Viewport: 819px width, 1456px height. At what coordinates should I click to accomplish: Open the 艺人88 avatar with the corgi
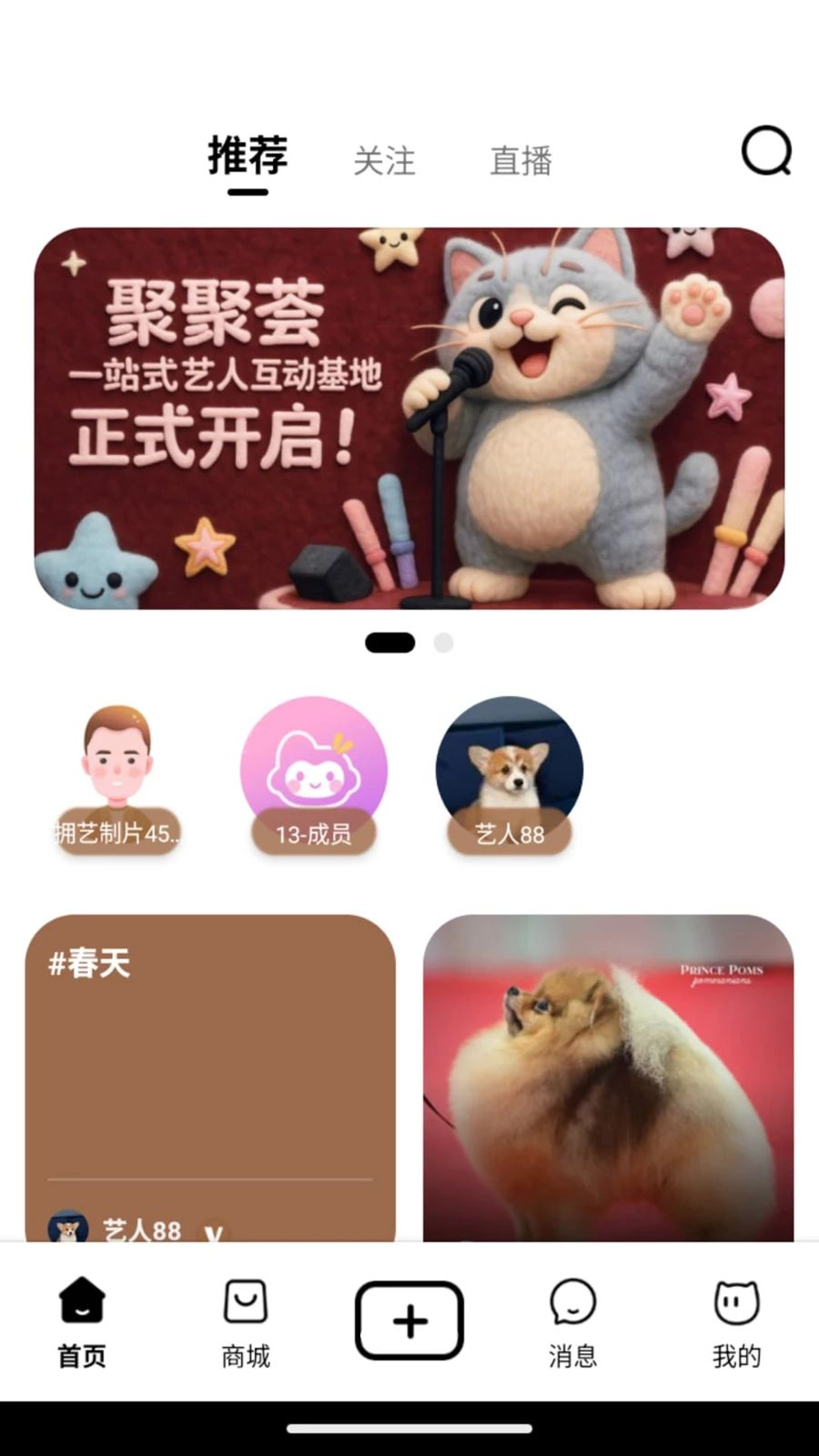tap(510, 775)
